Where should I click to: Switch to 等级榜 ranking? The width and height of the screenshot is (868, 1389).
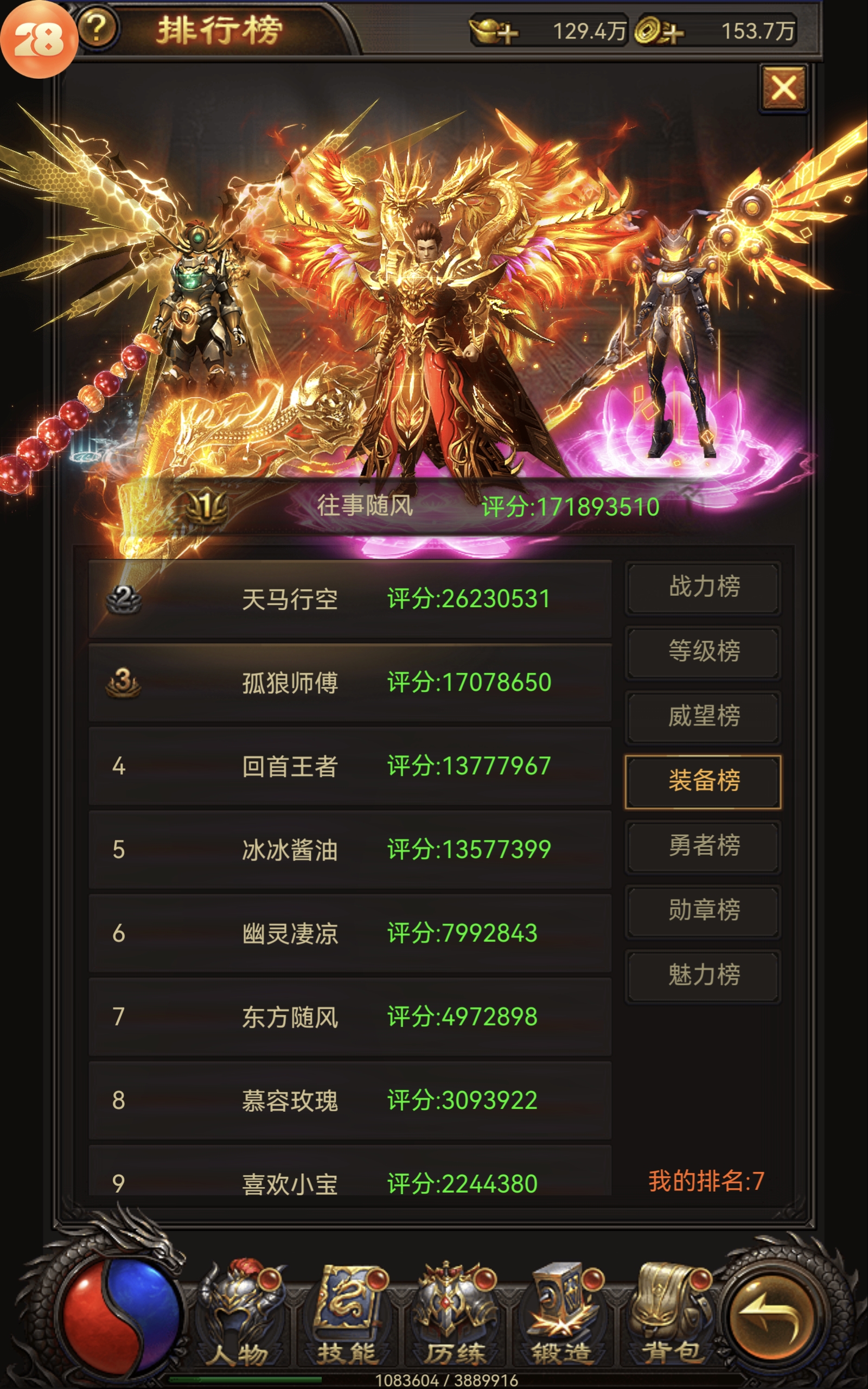pos(703,652)
